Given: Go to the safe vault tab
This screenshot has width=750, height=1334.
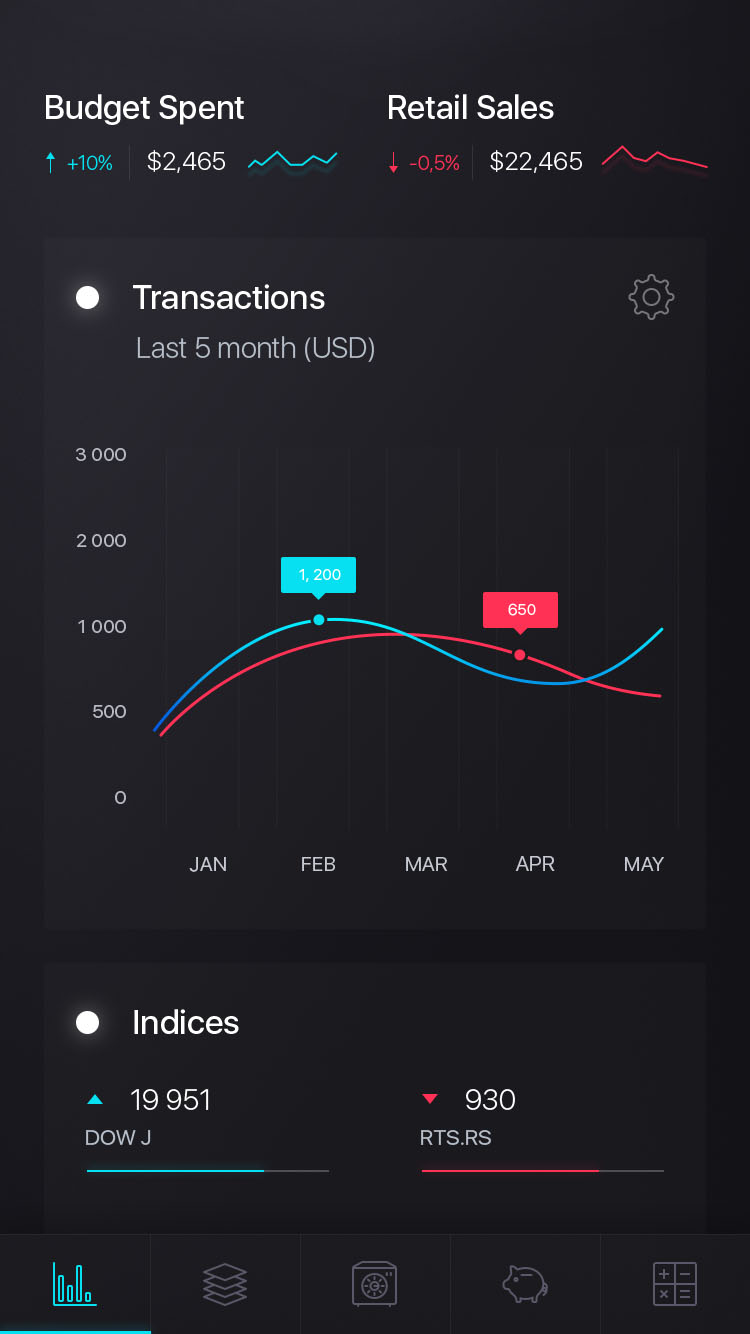Looking at the screenshot, I should tap(375, 1283).
